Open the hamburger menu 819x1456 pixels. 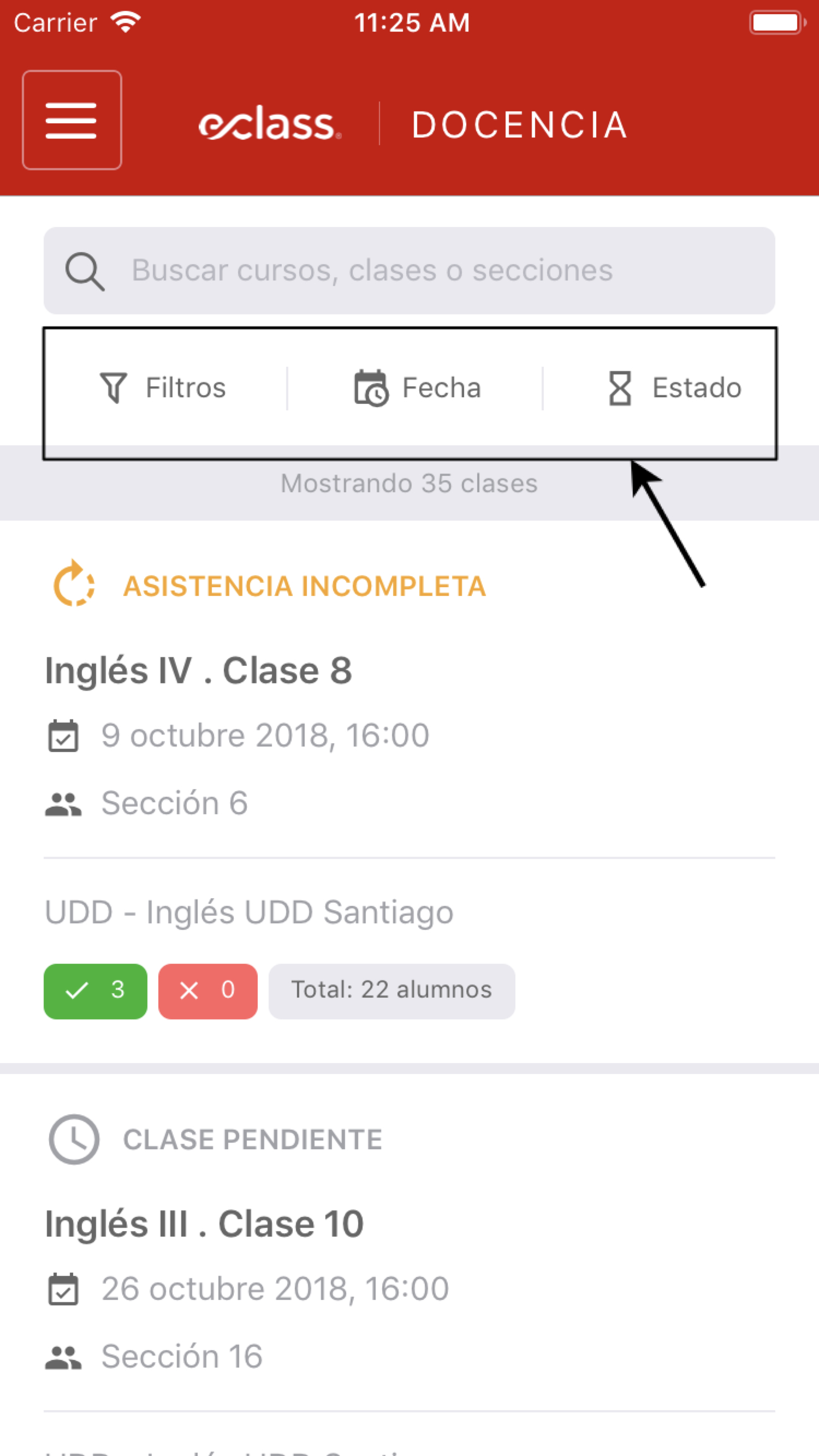click(x=72, y=120)
